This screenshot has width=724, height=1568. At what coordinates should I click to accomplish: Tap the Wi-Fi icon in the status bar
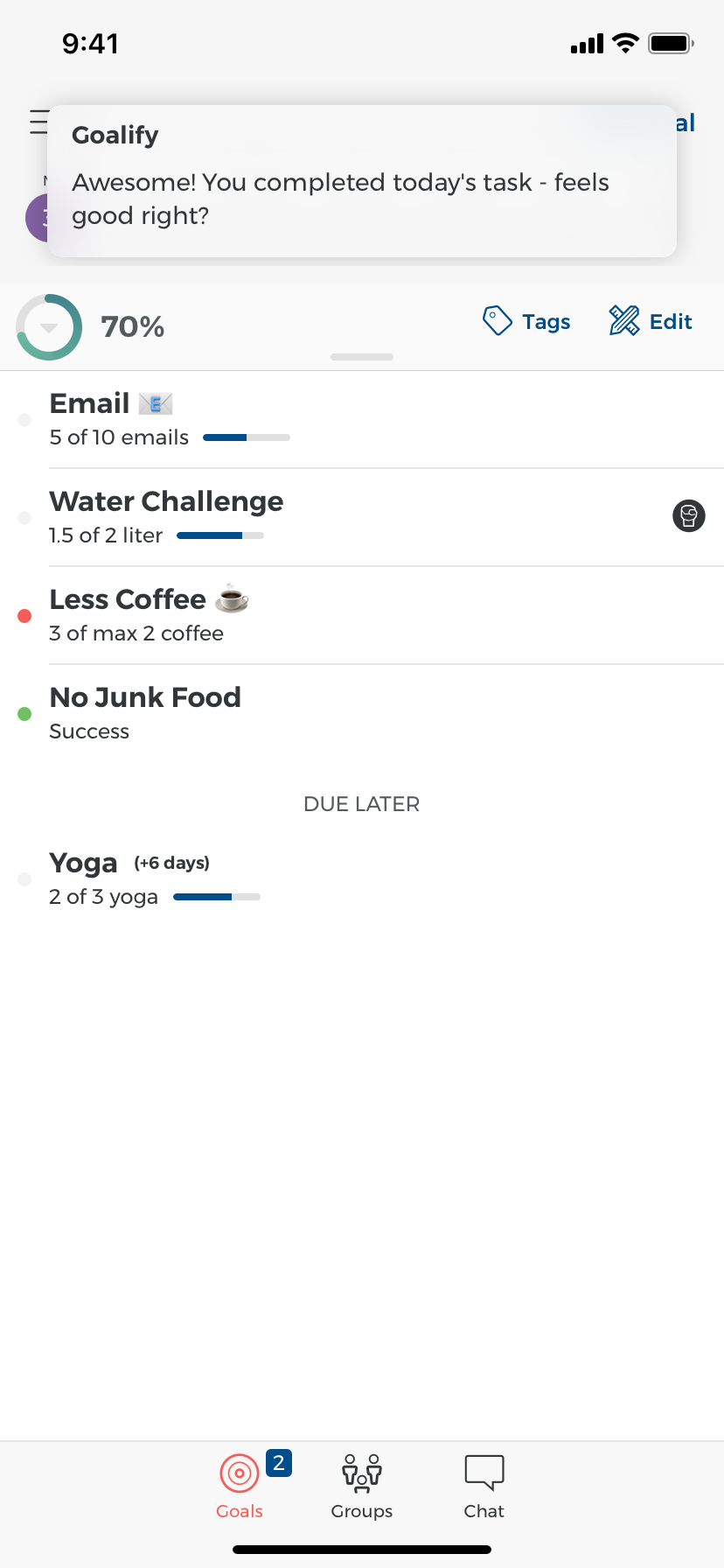(x=625, y=43)
